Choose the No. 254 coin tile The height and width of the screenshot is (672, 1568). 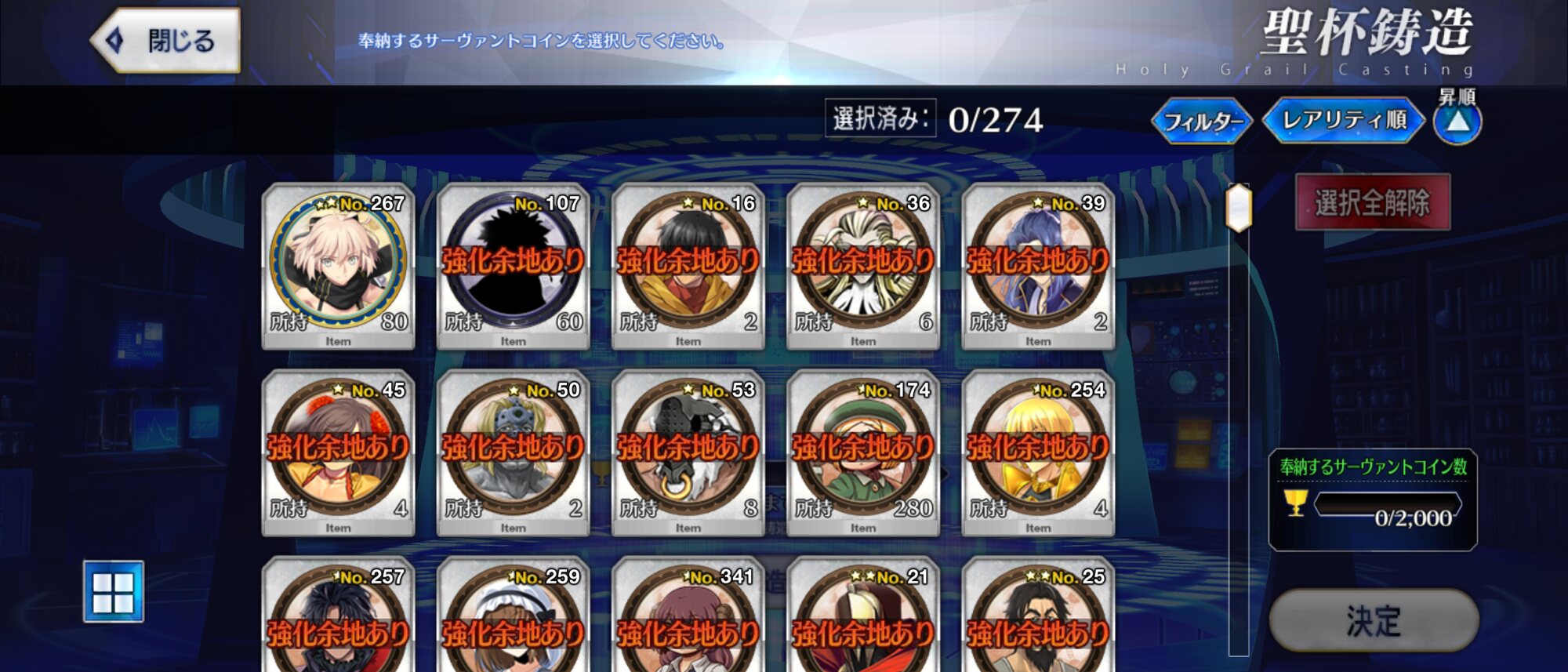(1038, 452)
